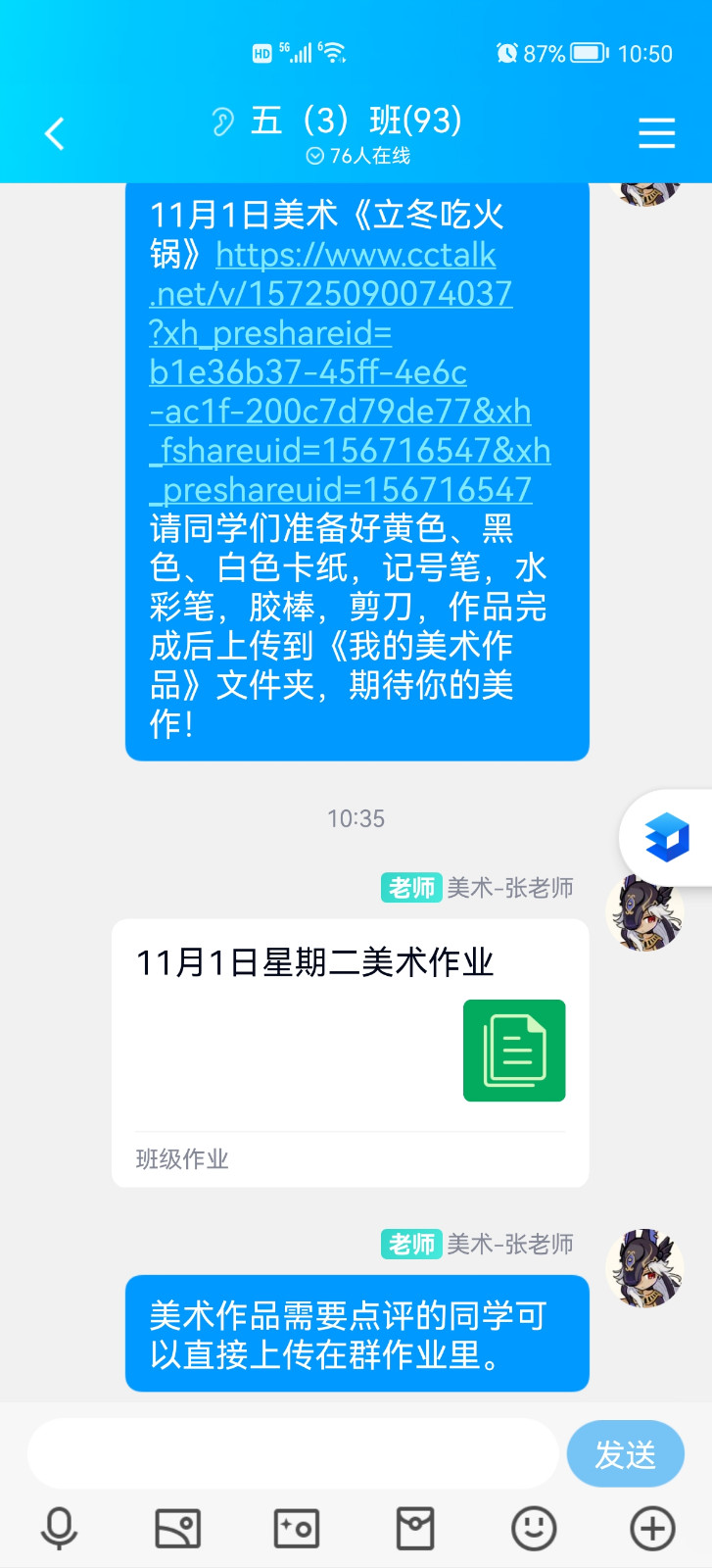Tap the floating blue cube button
The height and width of the screenshot is (1568, 712).
point(668,838)
